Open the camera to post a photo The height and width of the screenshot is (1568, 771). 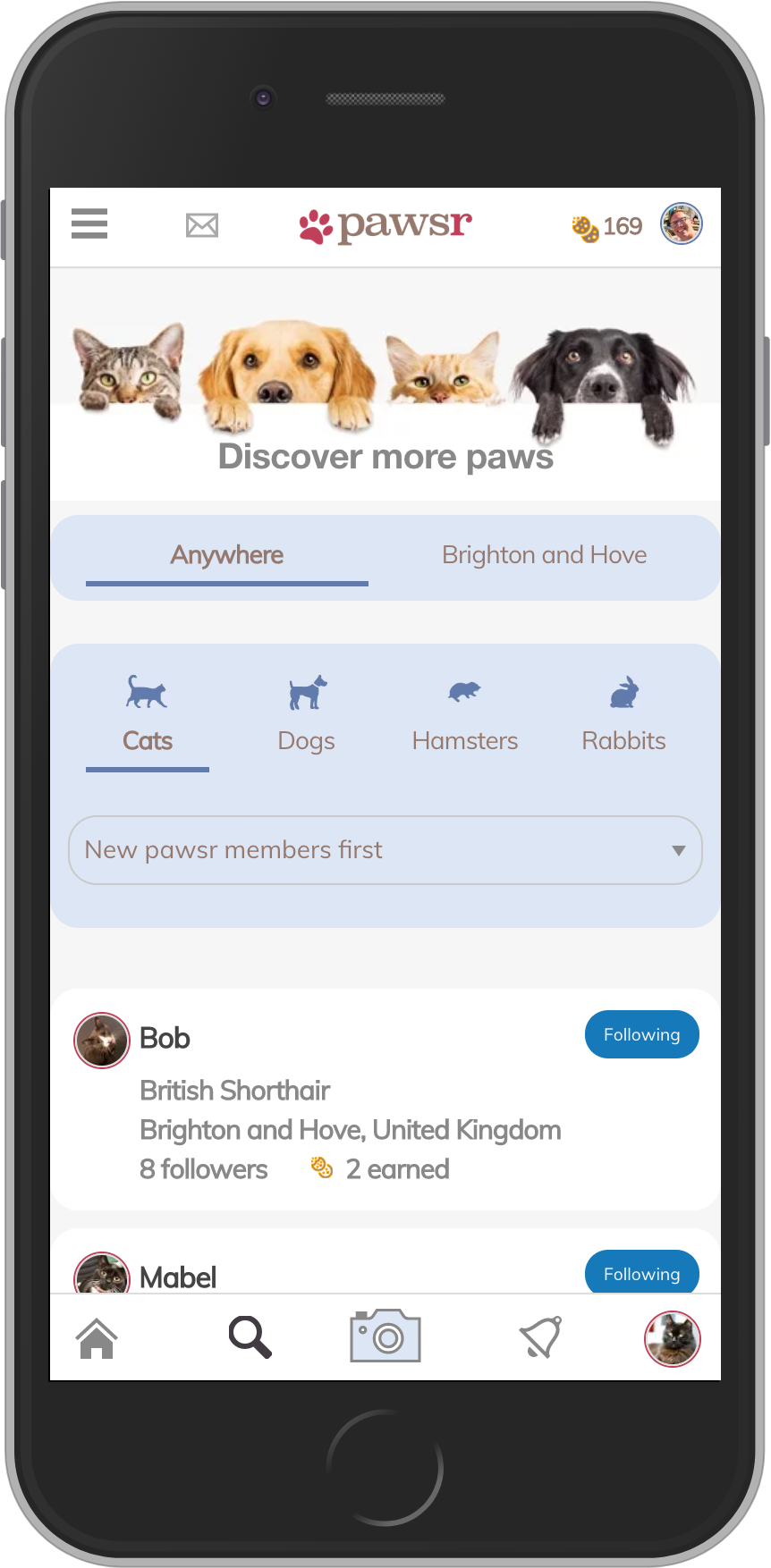(x=385, y=1336)
